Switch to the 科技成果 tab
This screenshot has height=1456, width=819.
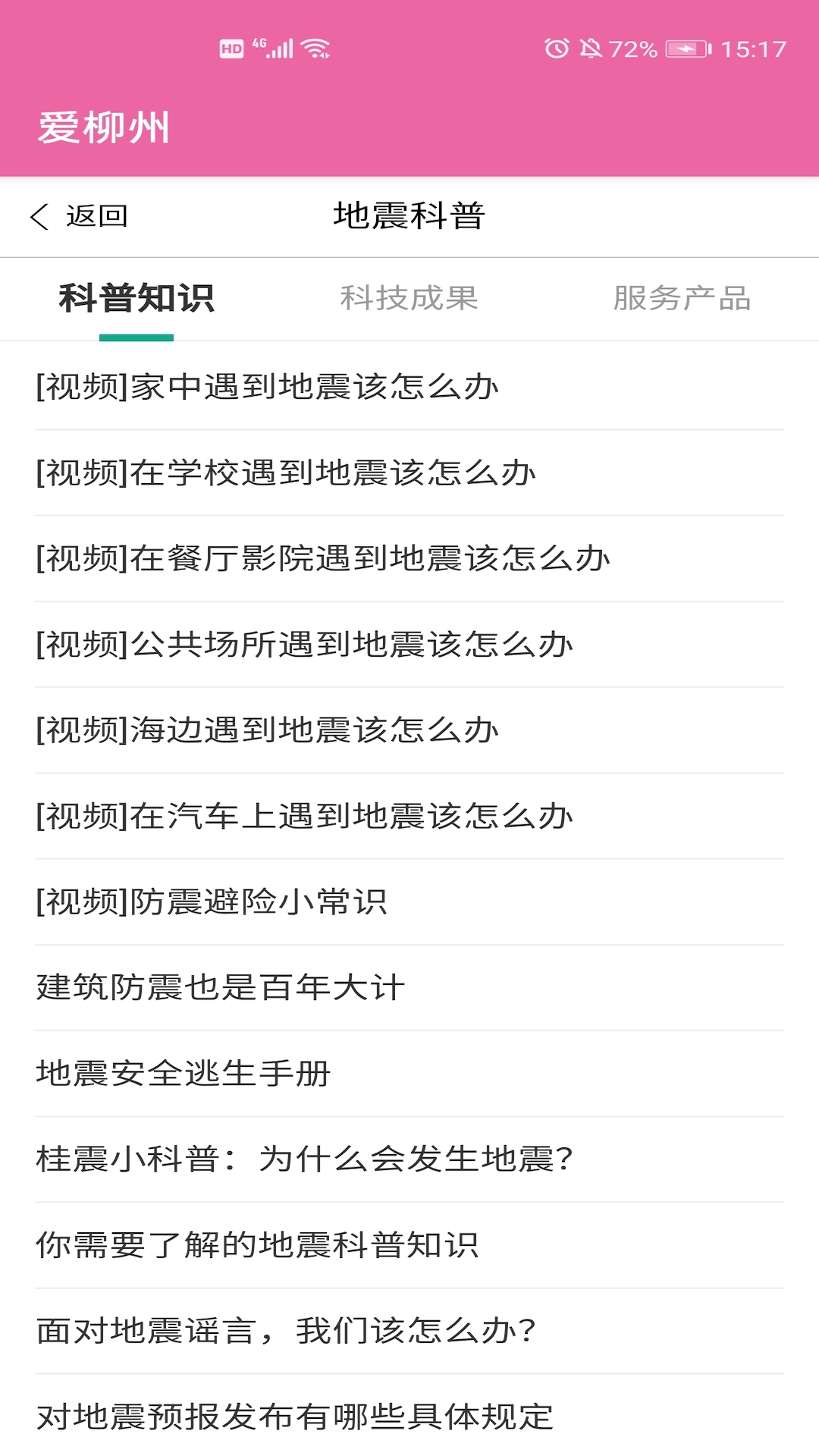pos(409,298)
